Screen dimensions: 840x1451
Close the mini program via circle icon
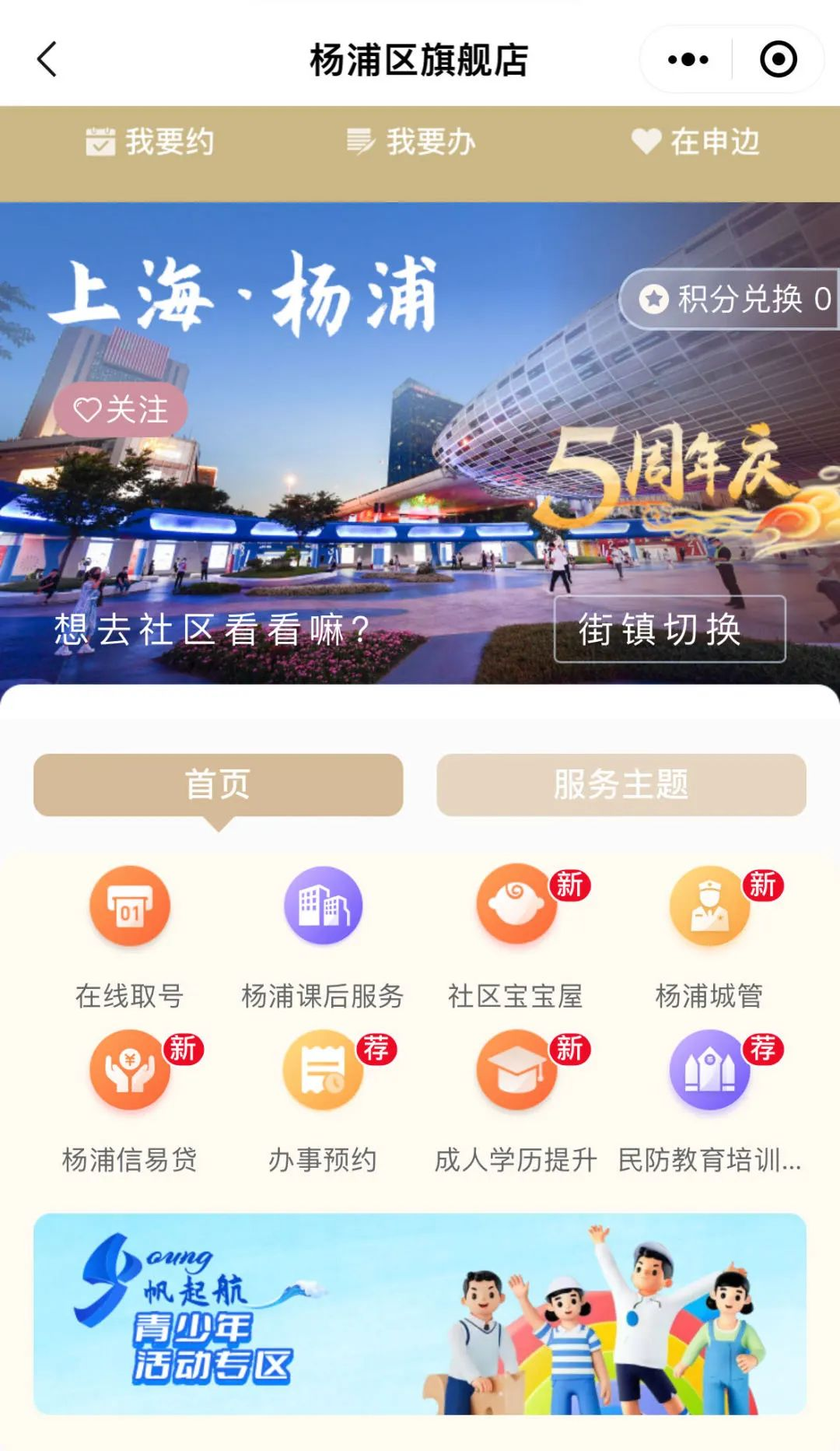[778, 59]
